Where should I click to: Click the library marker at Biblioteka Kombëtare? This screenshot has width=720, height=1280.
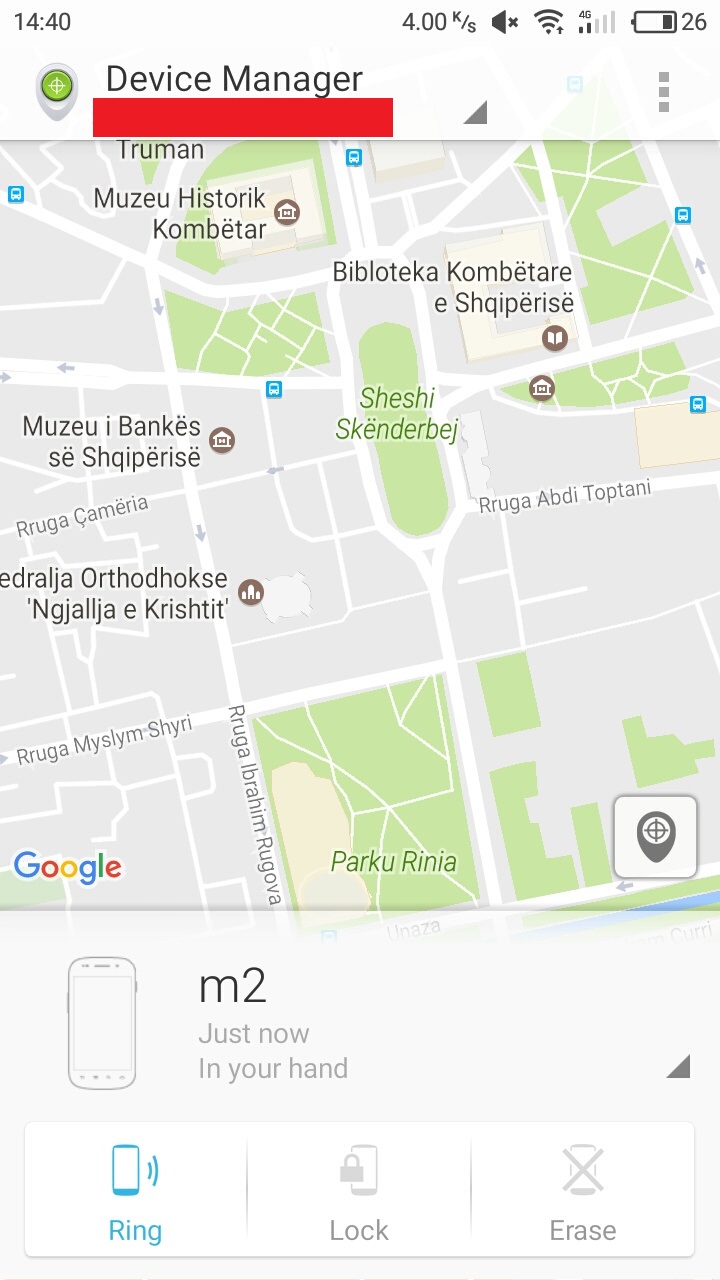(x=554, y=338)
